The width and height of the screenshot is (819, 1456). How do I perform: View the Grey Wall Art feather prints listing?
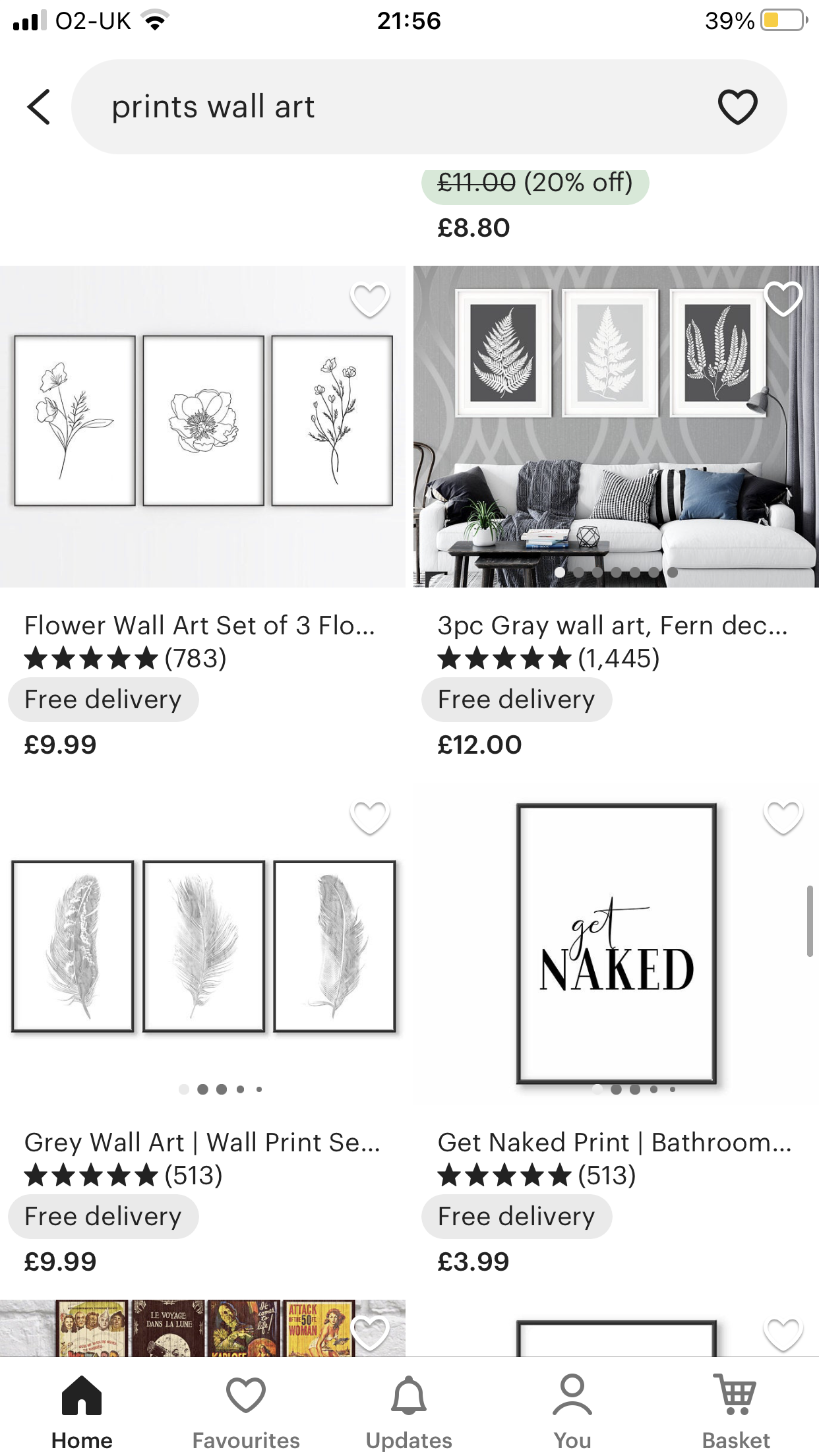(x=202, y=944)
